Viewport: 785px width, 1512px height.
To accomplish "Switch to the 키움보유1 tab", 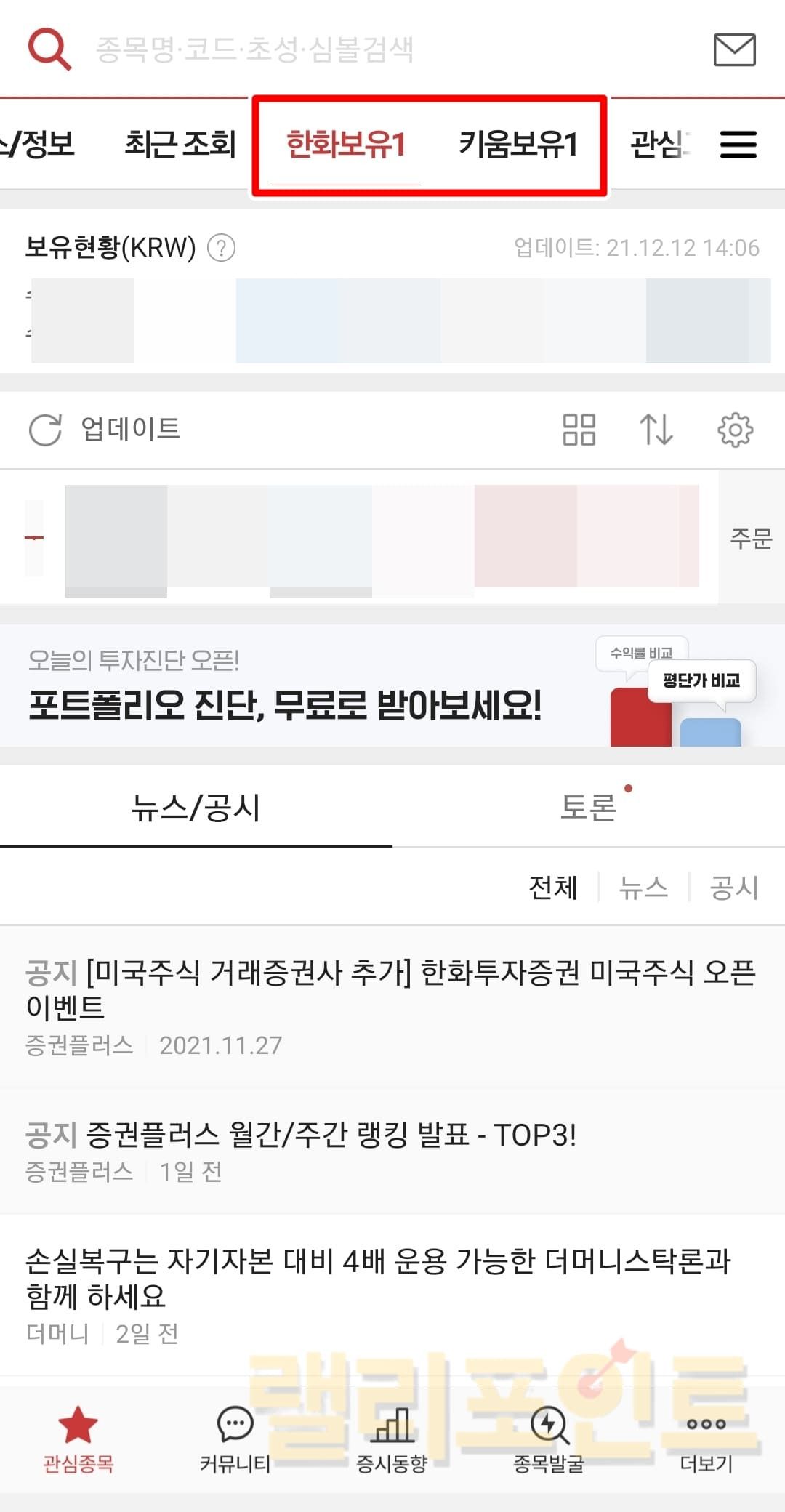I will coord(518,143).
